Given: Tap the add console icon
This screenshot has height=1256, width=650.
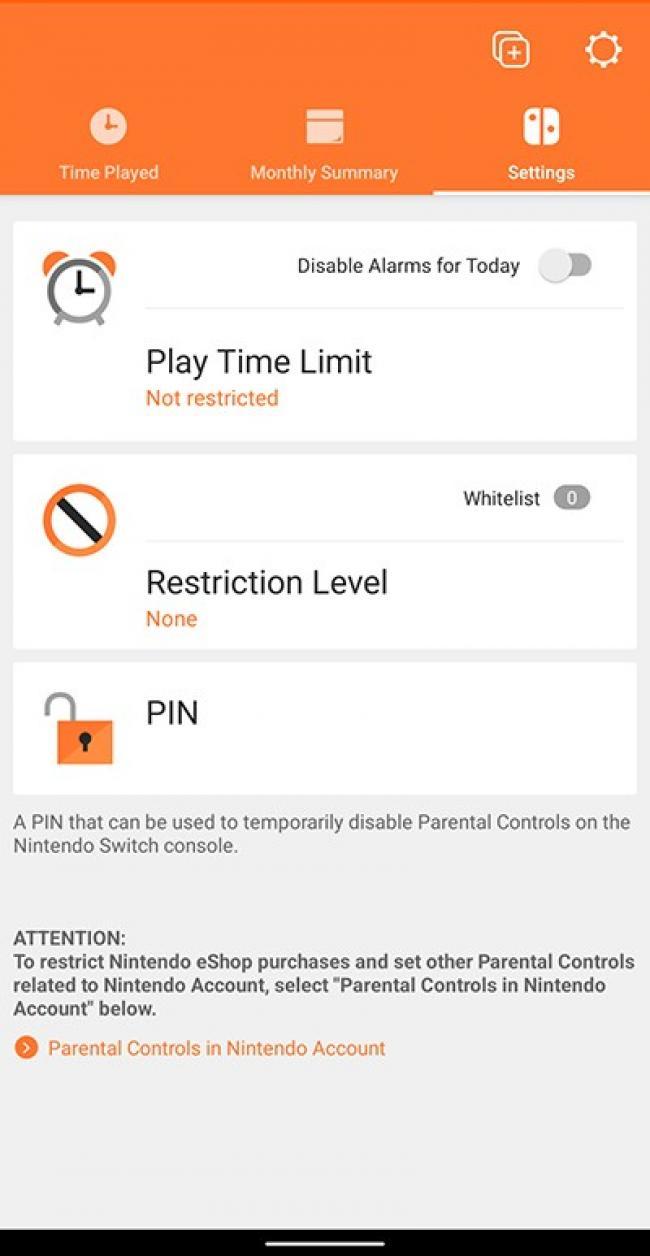Looking at the screenshot, I should click(510, 50).
